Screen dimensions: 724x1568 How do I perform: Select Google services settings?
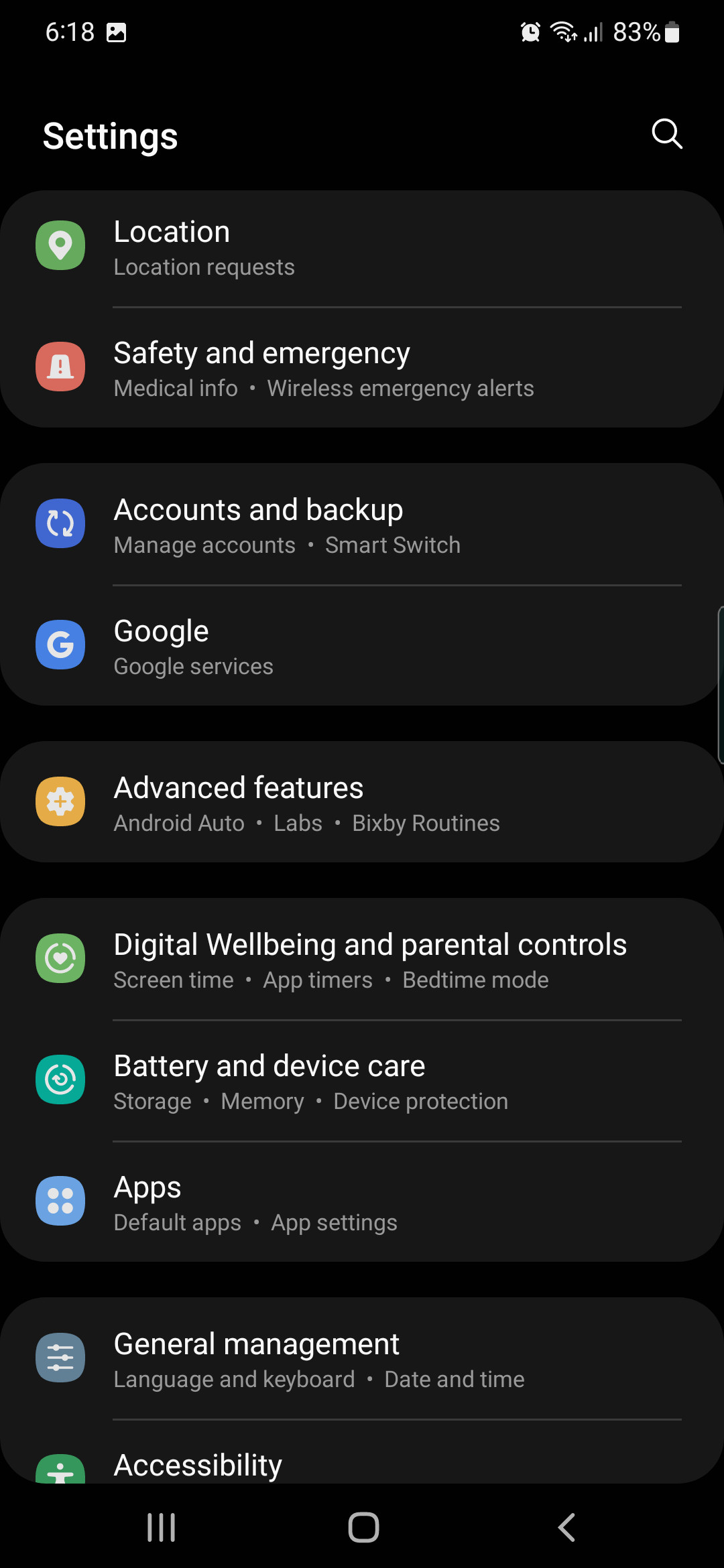[x=362, y=647]
